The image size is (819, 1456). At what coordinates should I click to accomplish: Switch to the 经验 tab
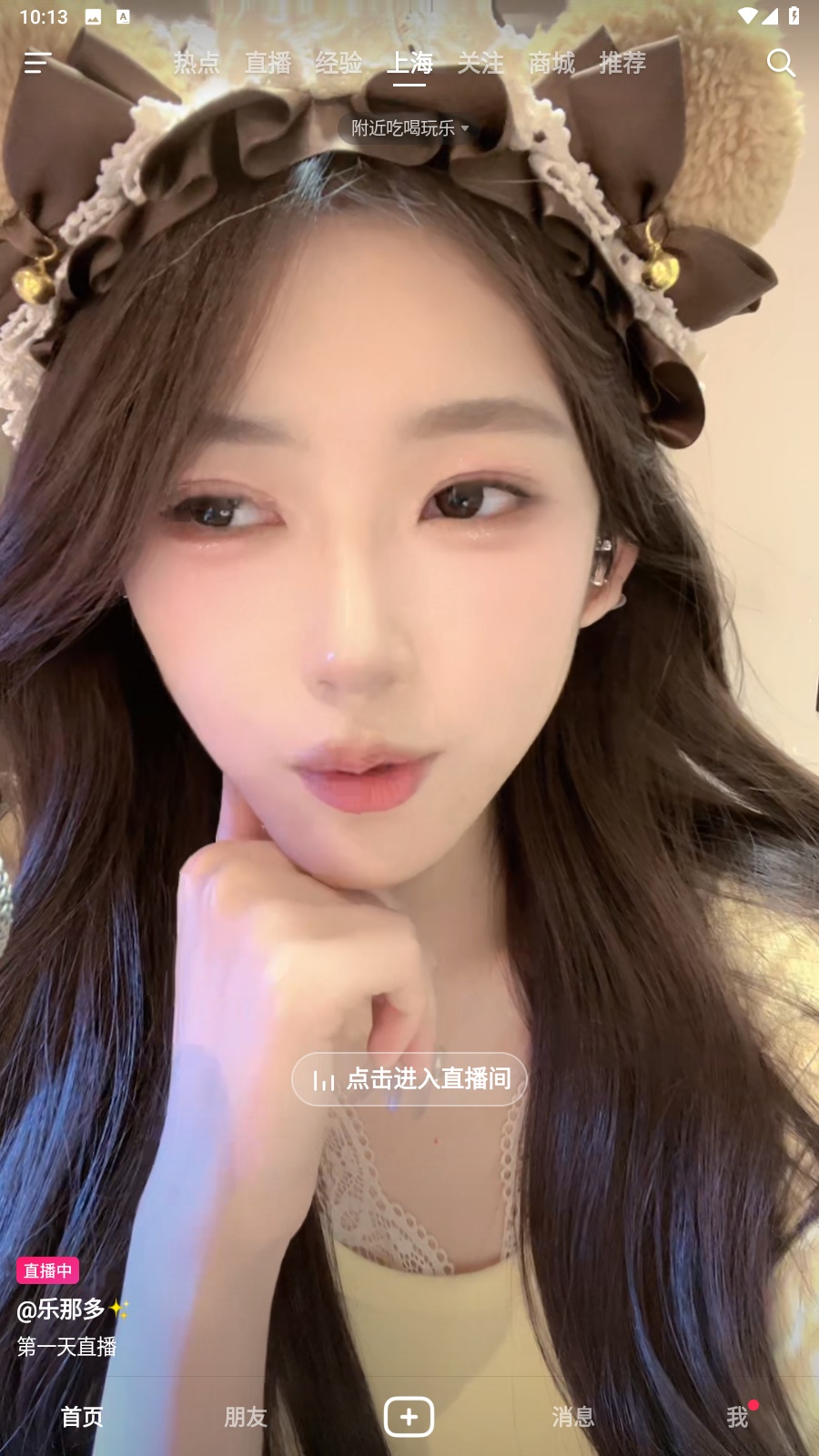tap(339, 63)
